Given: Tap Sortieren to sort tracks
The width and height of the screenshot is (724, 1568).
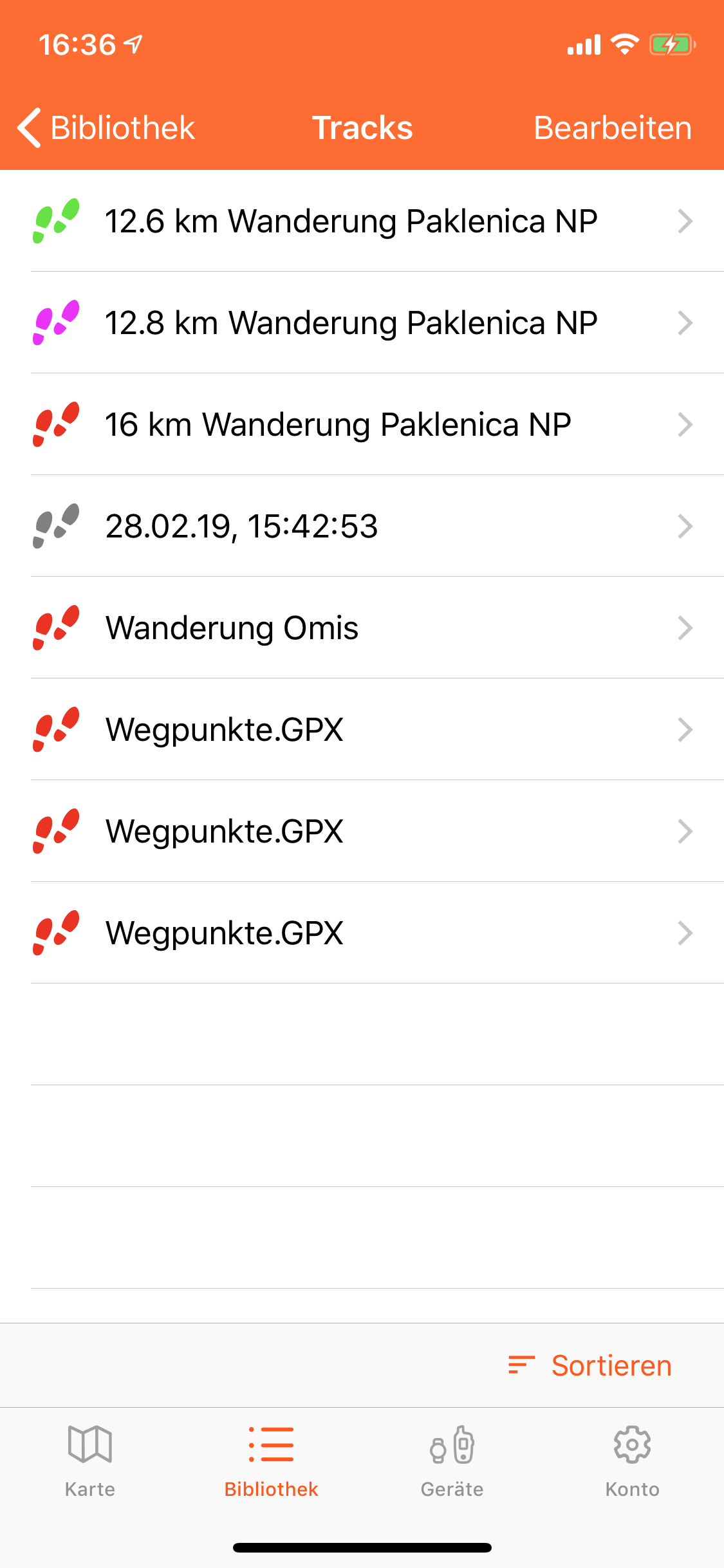Looking at the screenshot, I should click(590, 1365).
